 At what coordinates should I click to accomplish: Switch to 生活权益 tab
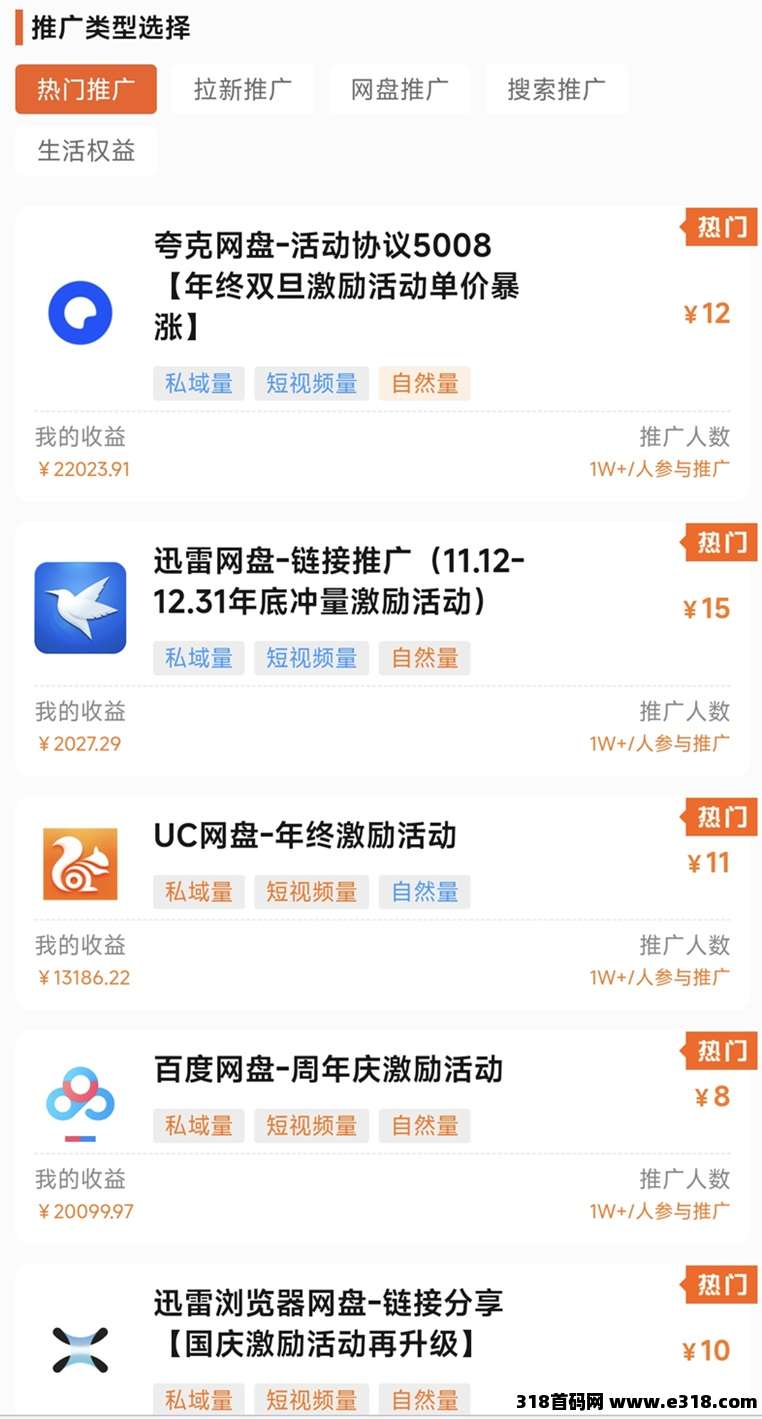coord(86,151)
